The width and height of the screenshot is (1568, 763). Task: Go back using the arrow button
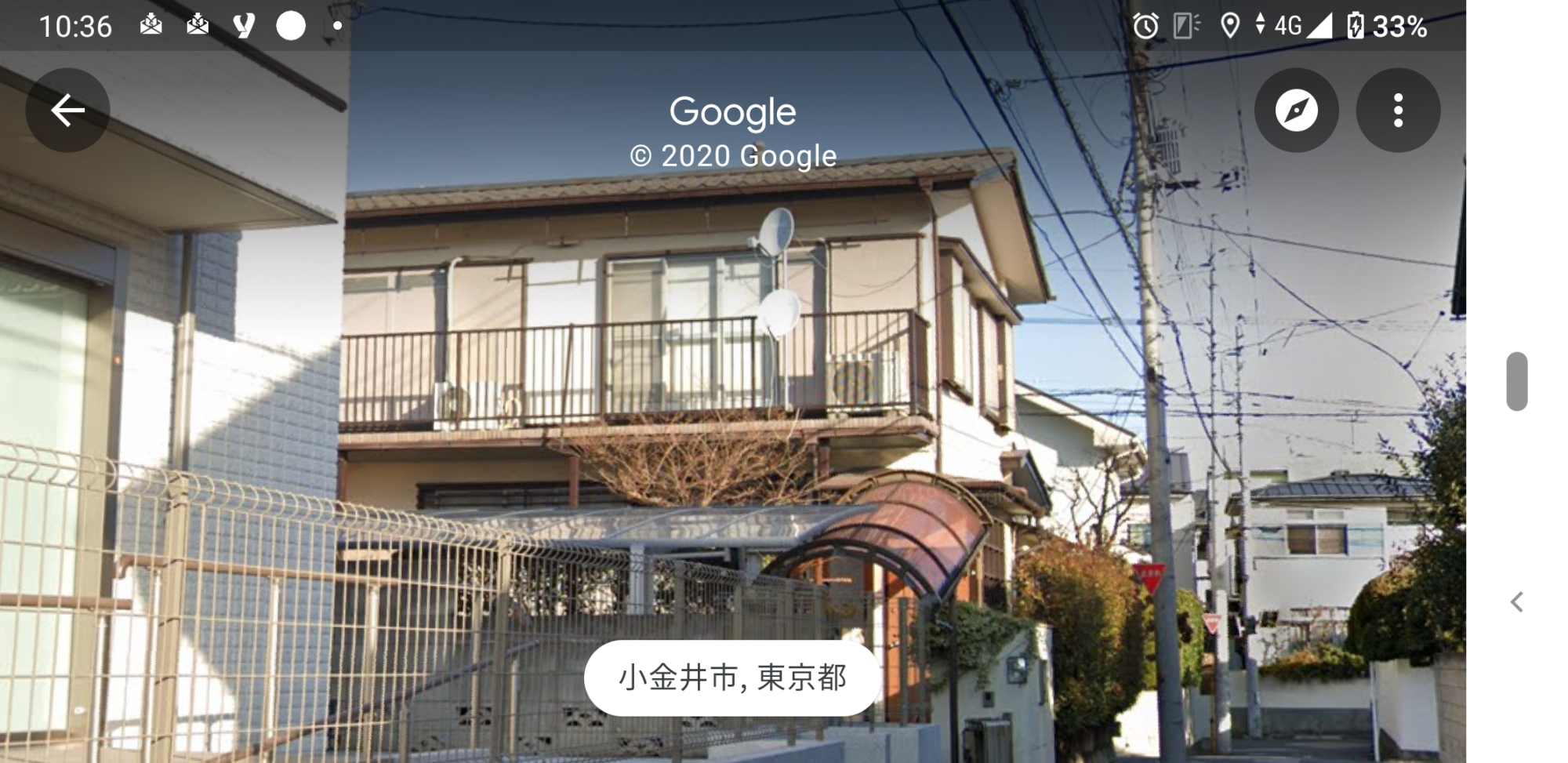click(67, 110)
